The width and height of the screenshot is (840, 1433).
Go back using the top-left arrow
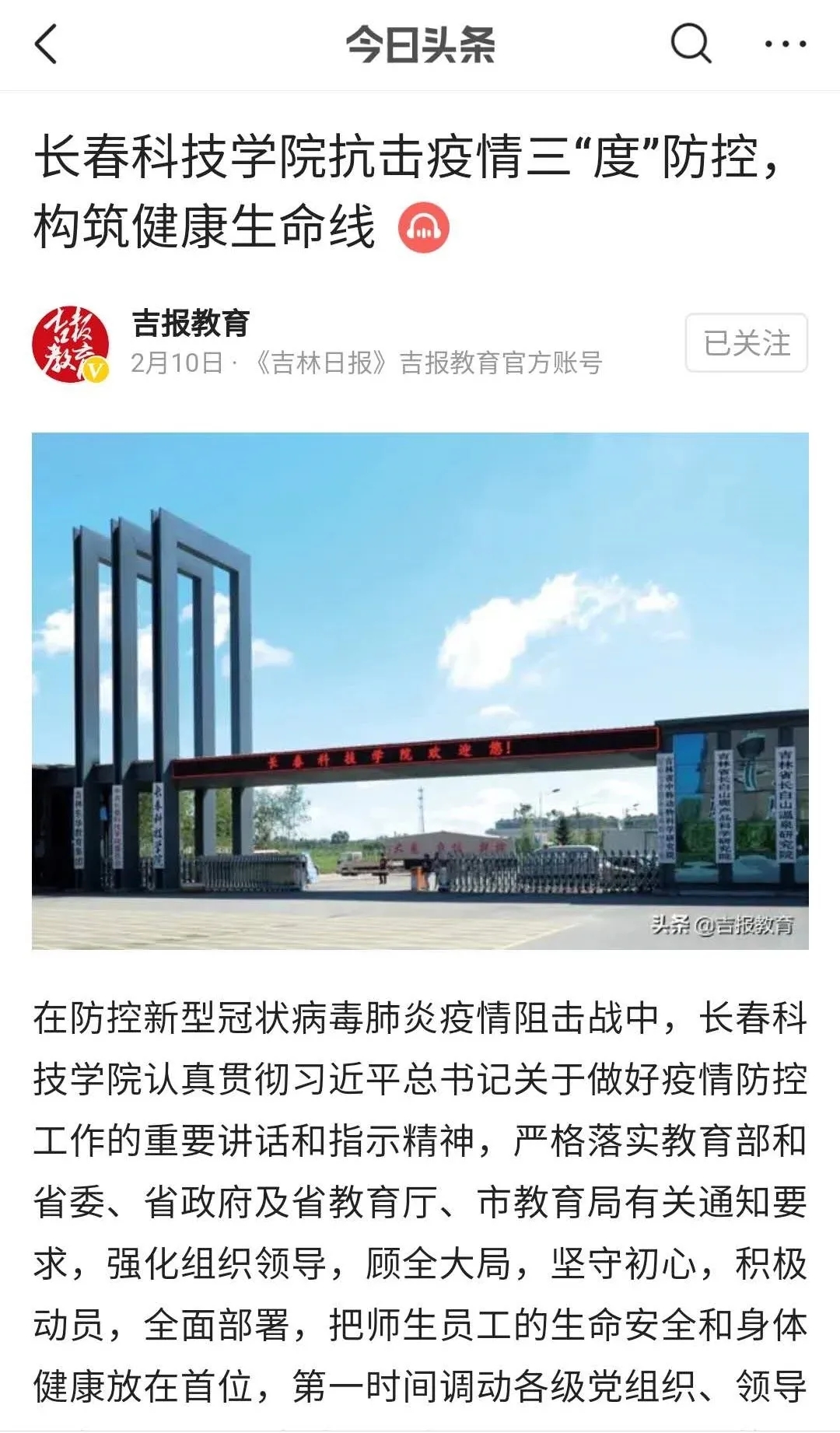tap(47, 44)
